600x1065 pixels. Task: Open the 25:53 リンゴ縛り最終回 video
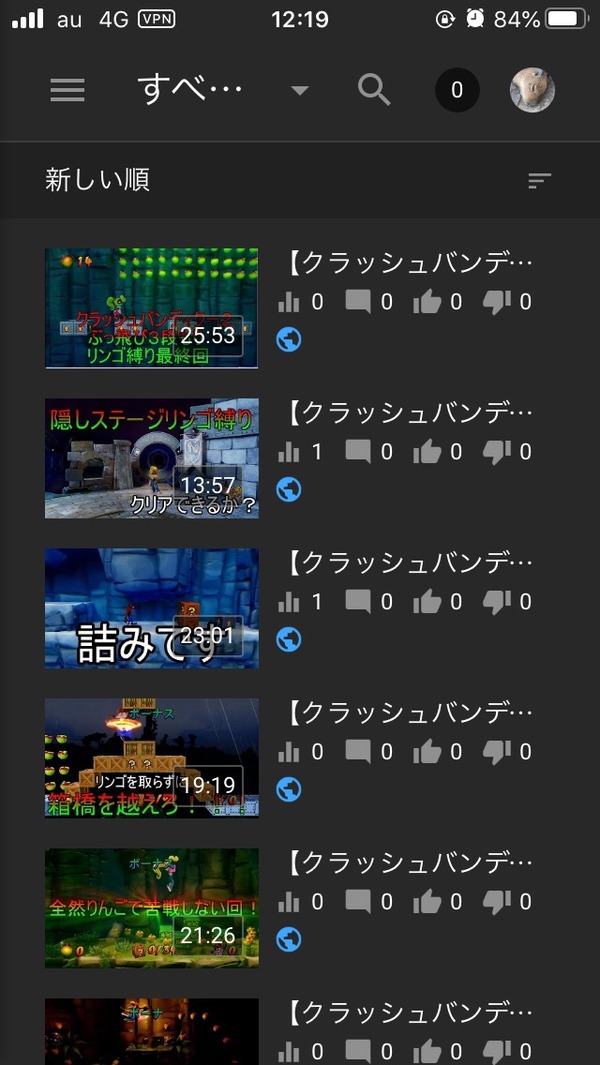coord(152,308)
